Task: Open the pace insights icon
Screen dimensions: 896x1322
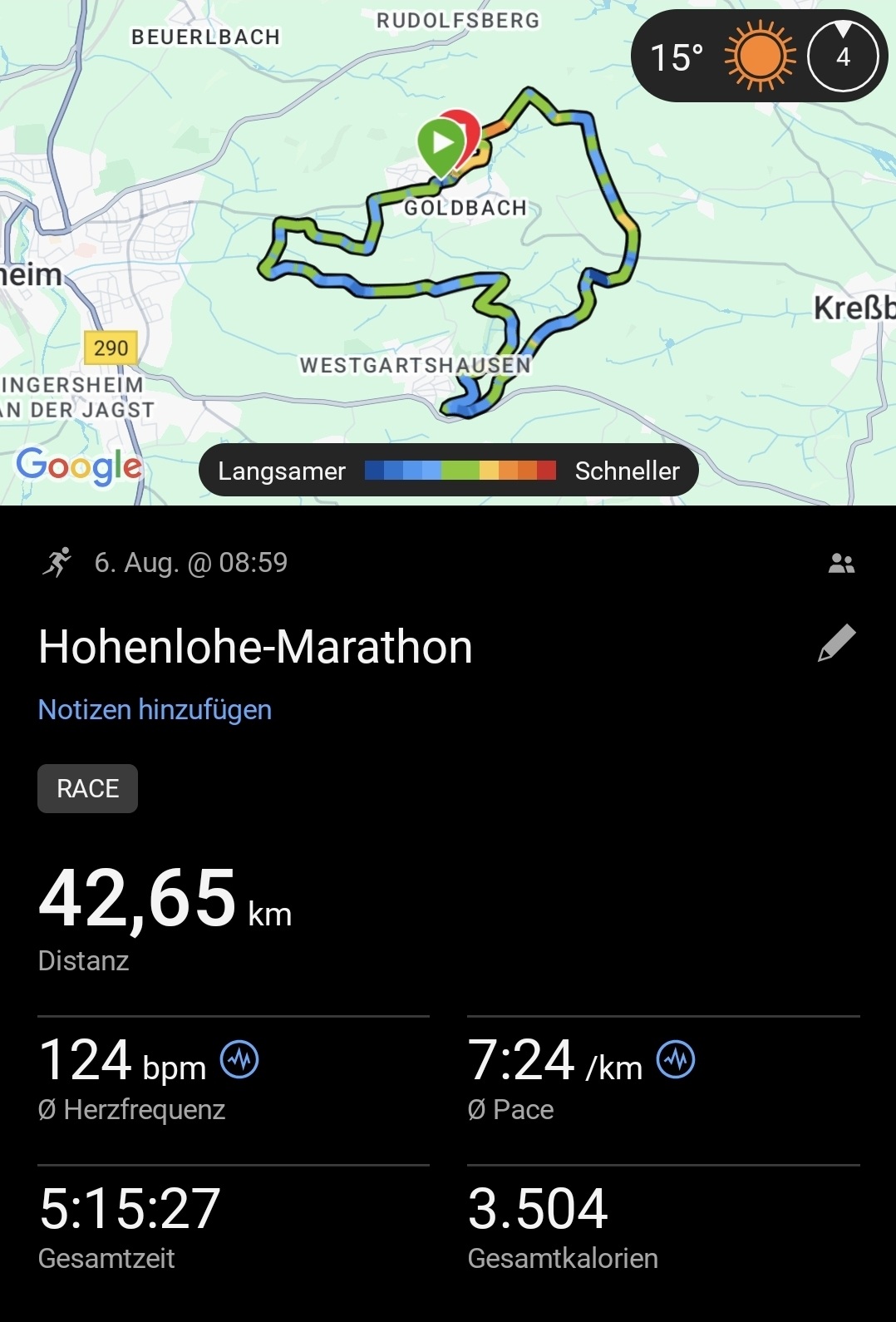Action: click(x=676, y=1060)
